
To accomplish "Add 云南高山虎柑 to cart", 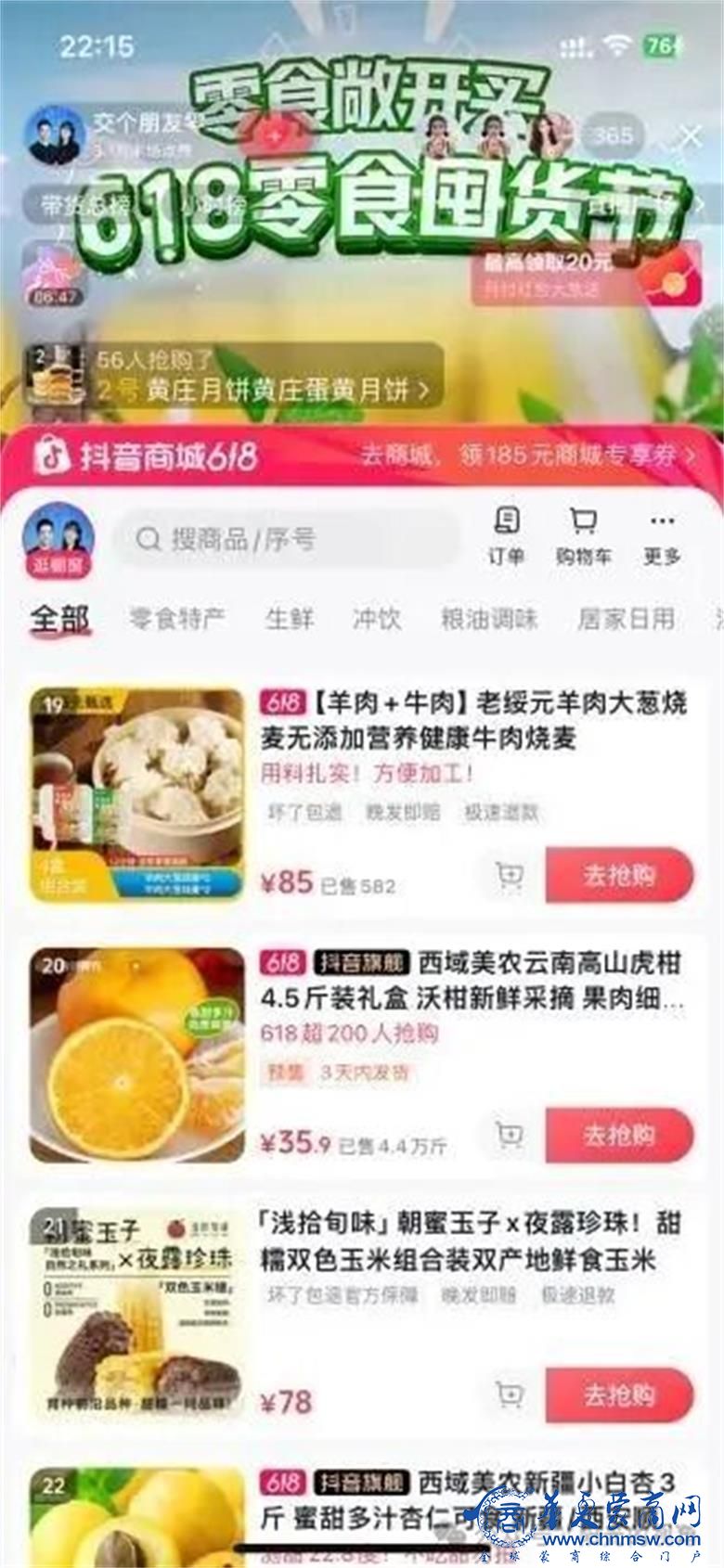I will click(510, 1135).
